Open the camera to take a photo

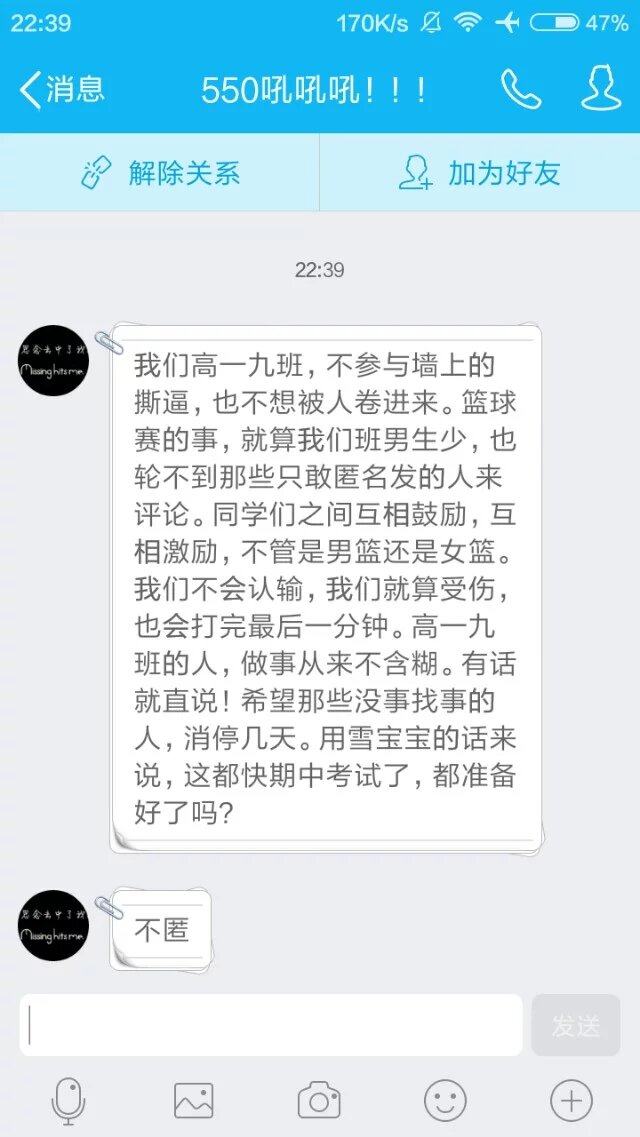tap(319, 1101)
